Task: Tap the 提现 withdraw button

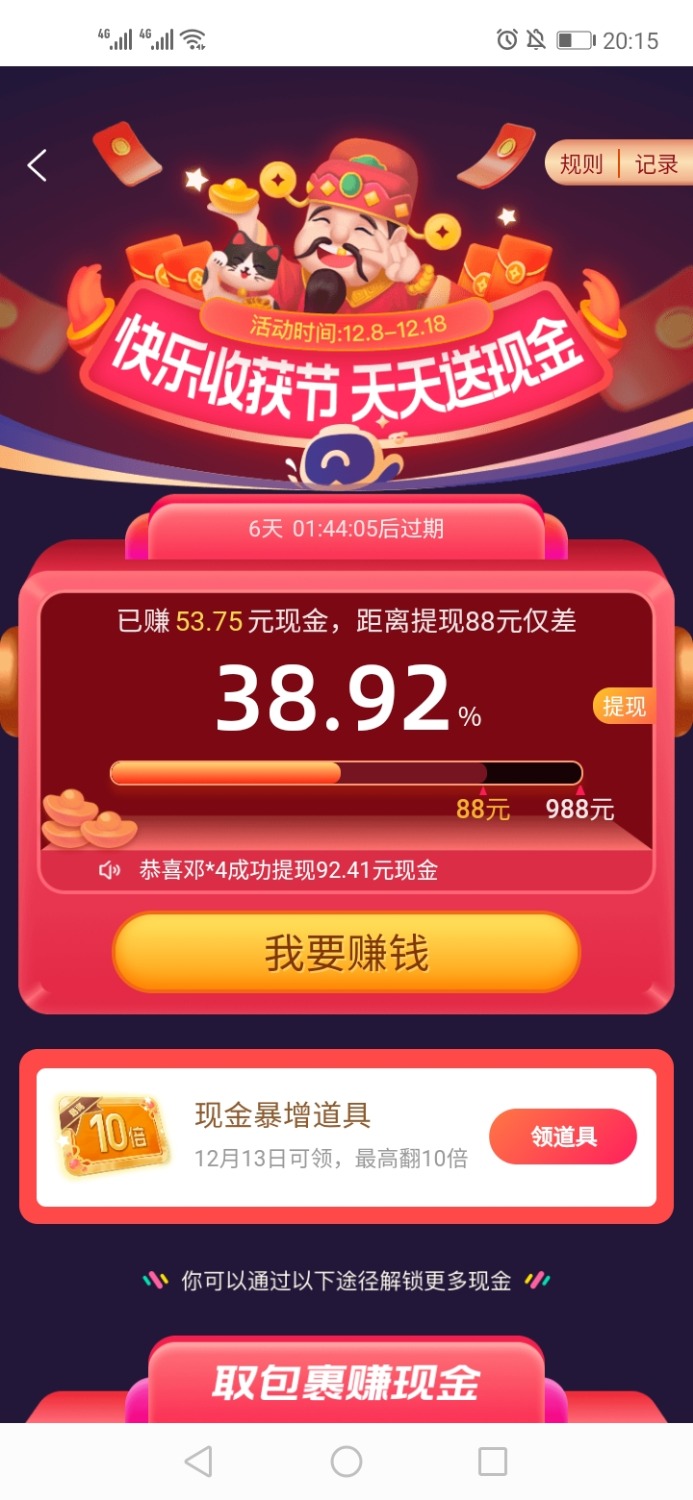Action: pos(625,707)
